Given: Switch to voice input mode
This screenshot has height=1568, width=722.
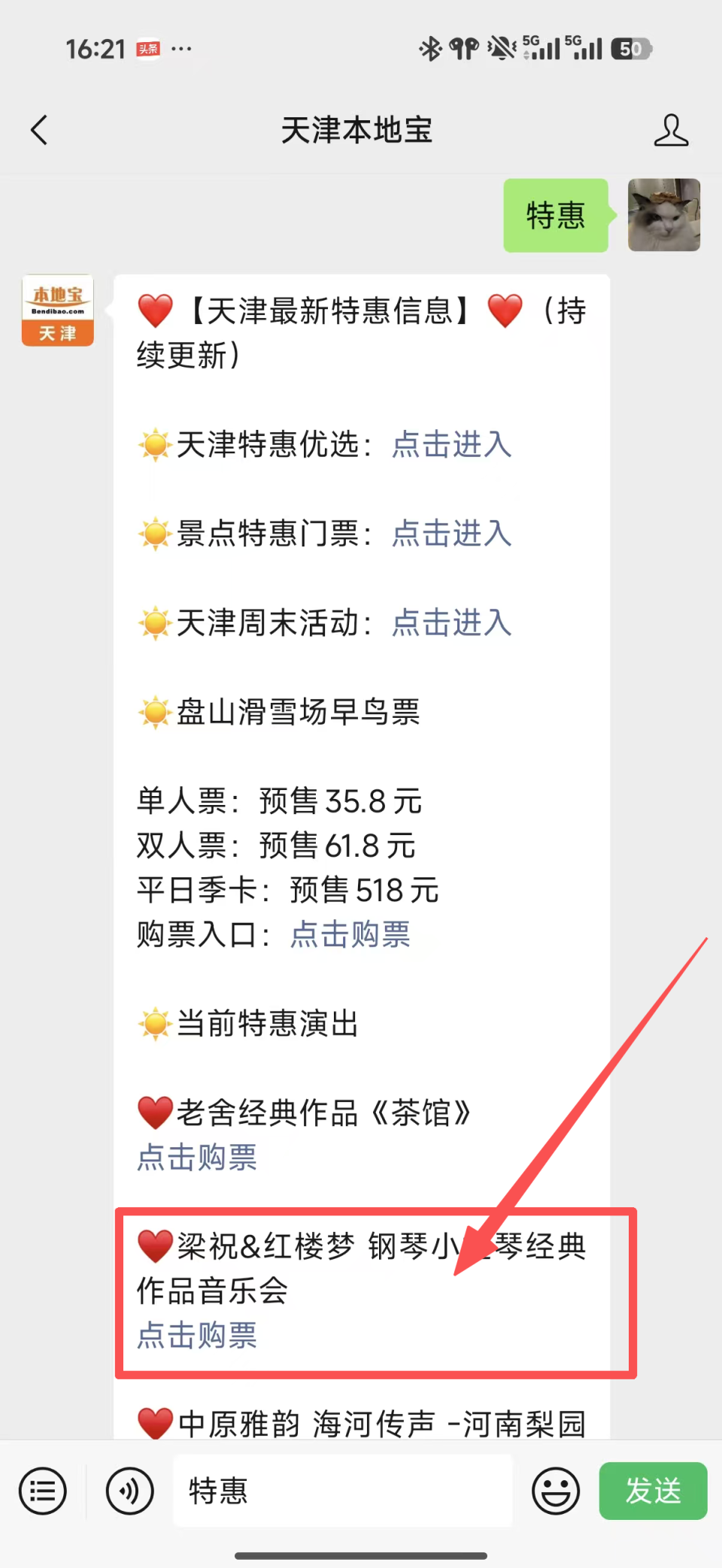Looking at the screenshot, I should [x=129, y=1491].
